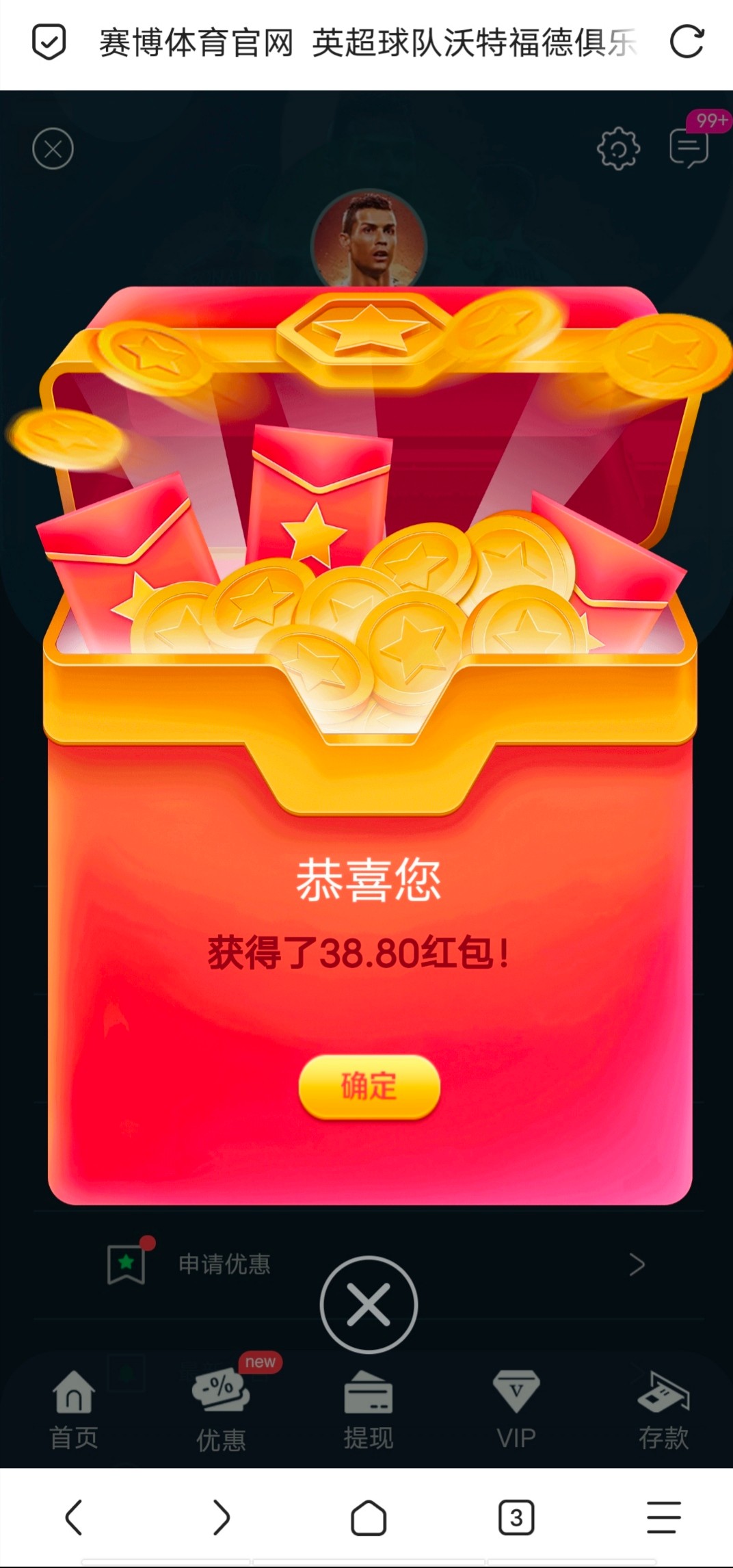
Task: Switch to the 提现 tab
Action: [x=369, y=1411]
